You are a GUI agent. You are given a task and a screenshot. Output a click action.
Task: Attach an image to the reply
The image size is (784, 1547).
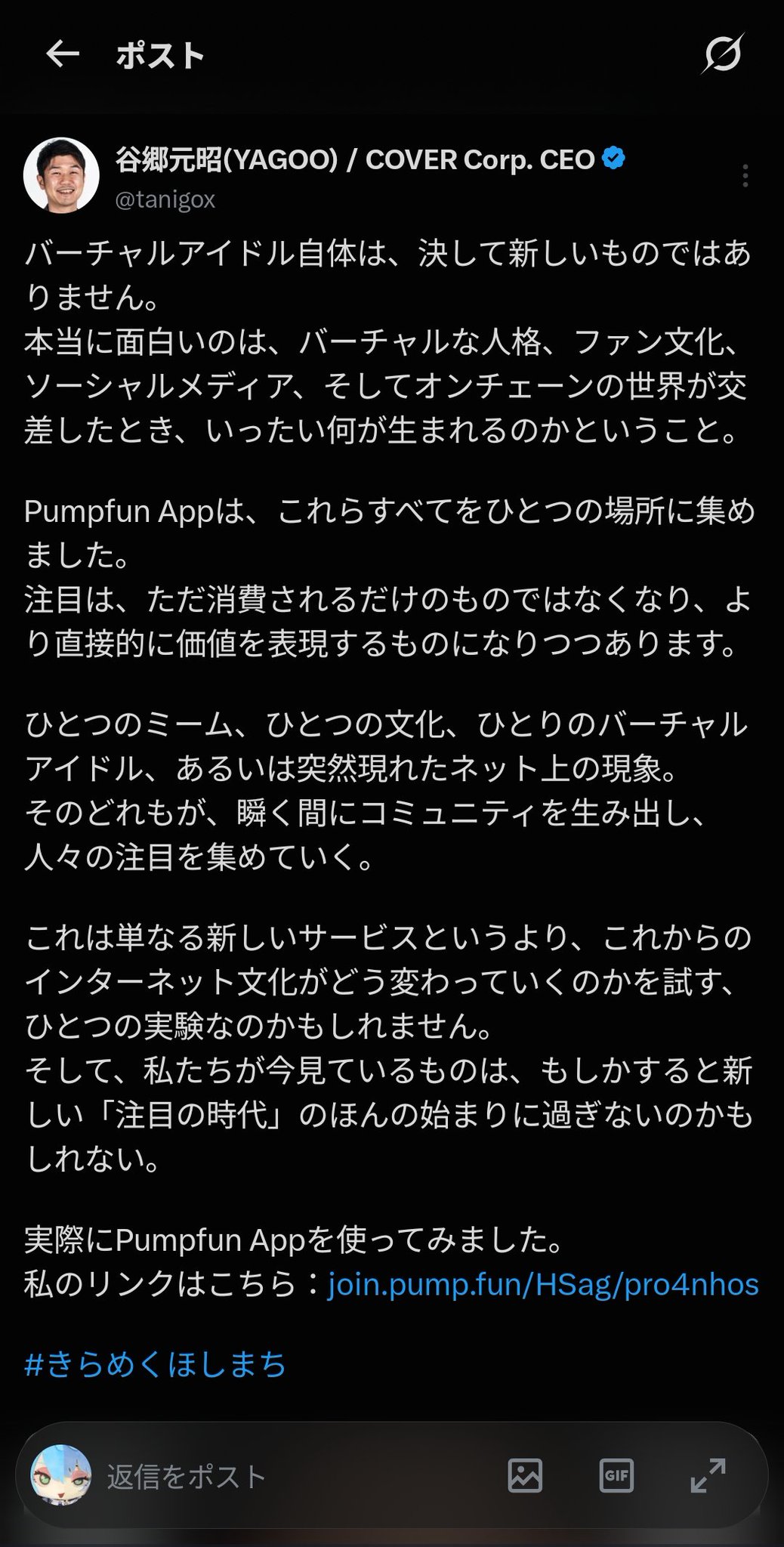525,1475
